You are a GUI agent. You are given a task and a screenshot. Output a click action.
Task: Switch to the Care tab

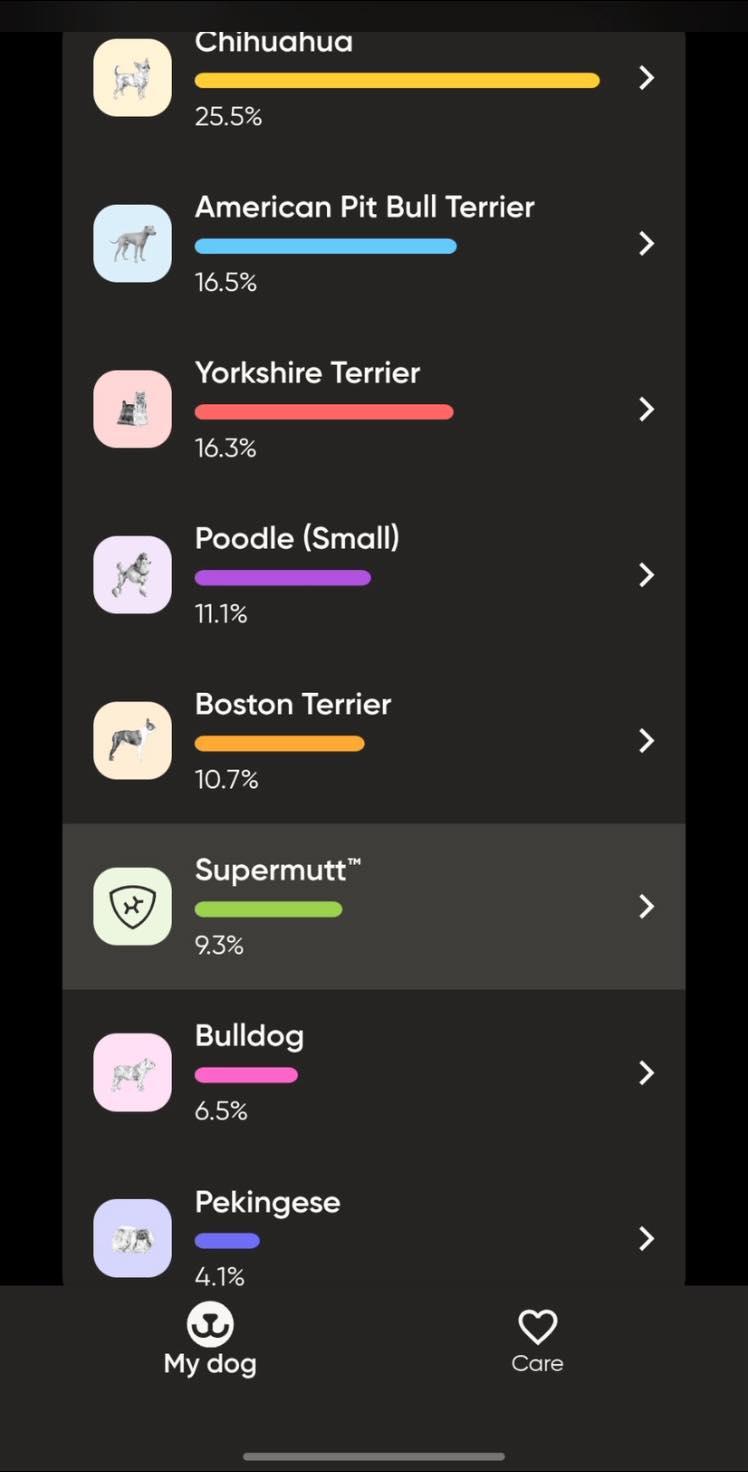click(x=537, y=1340)
